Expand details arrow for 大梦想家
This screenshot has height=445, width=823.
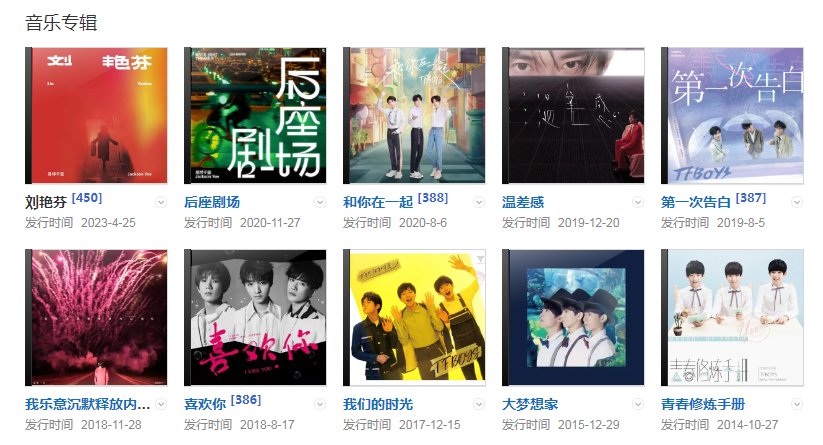click(638, 405)
